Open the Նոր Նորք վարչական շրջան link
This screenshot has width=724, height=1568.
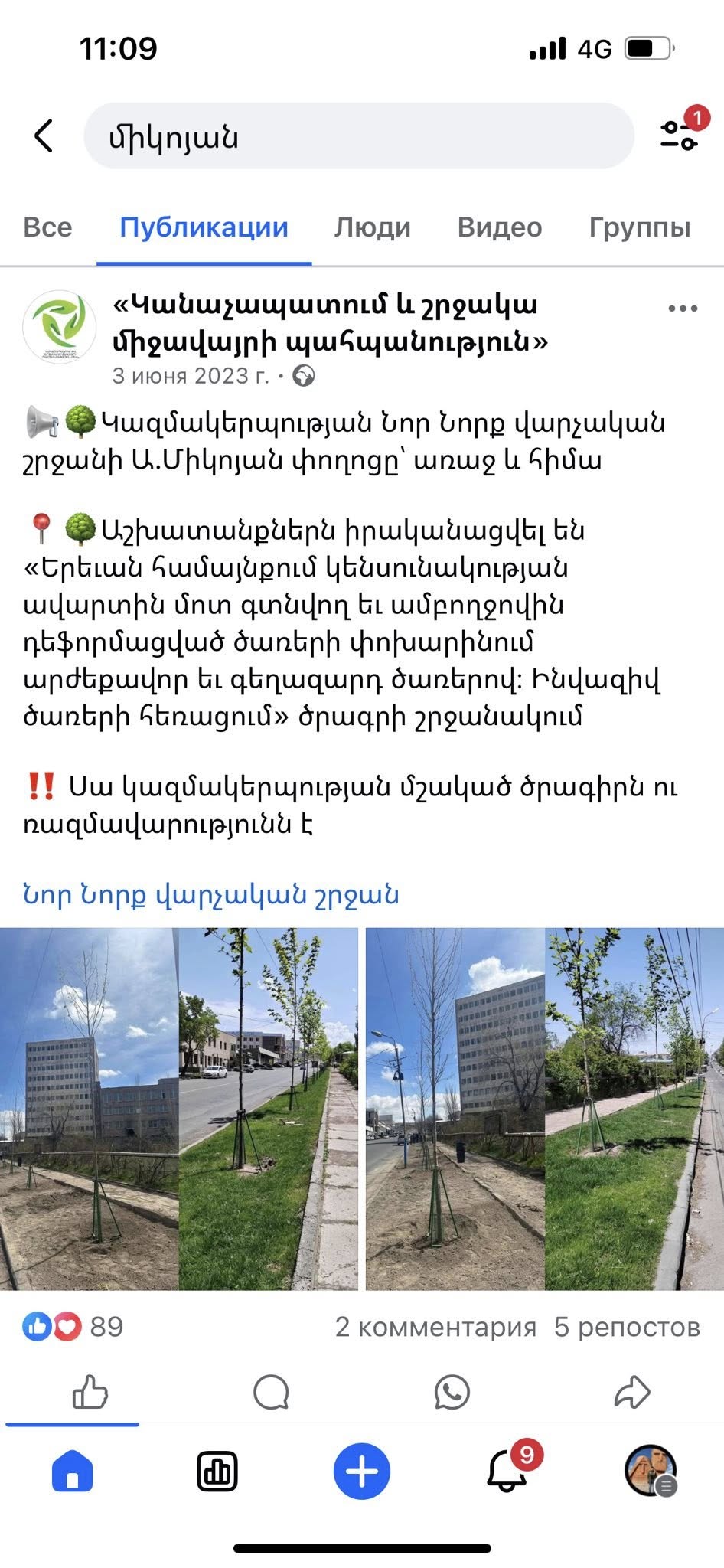210,894
